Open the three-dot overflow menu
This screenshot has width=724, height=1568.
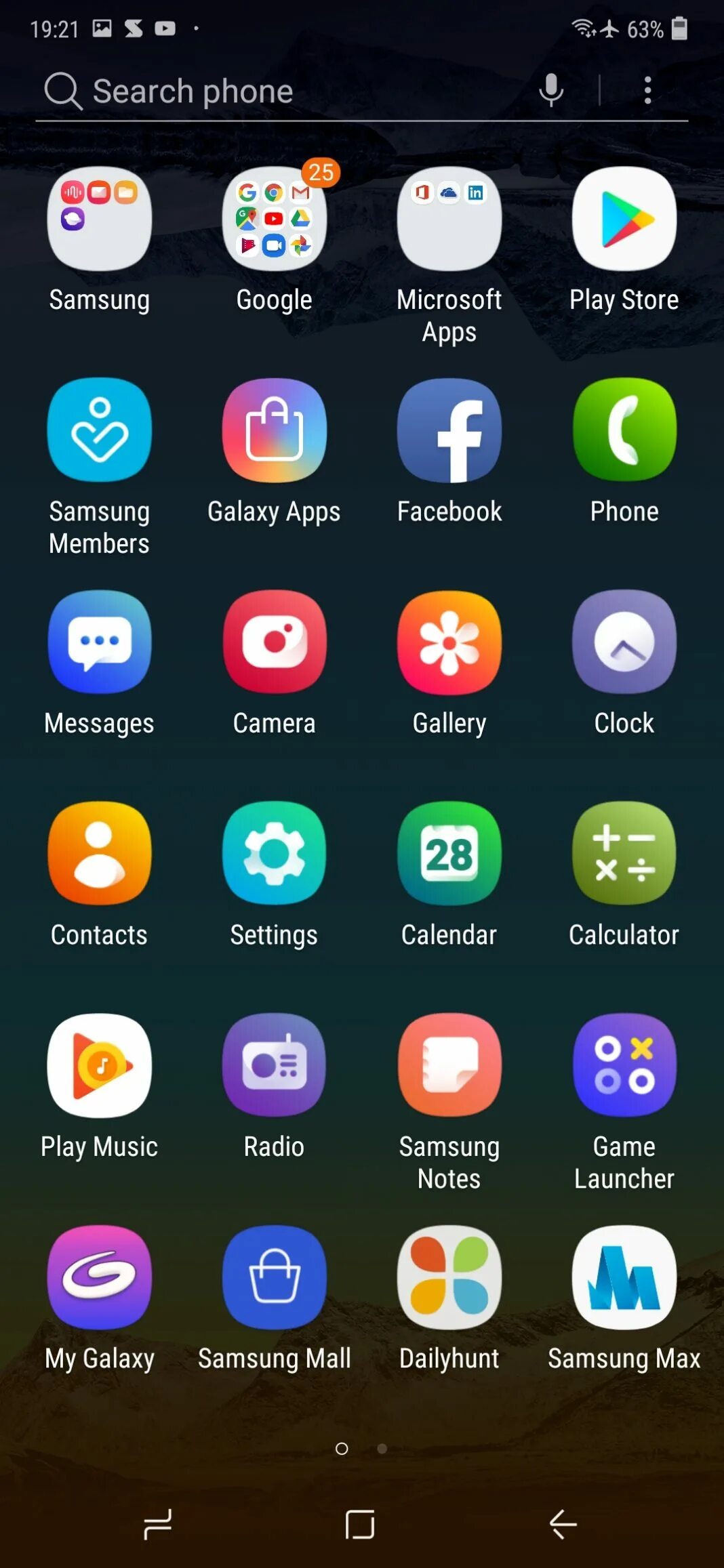(647, 90)
